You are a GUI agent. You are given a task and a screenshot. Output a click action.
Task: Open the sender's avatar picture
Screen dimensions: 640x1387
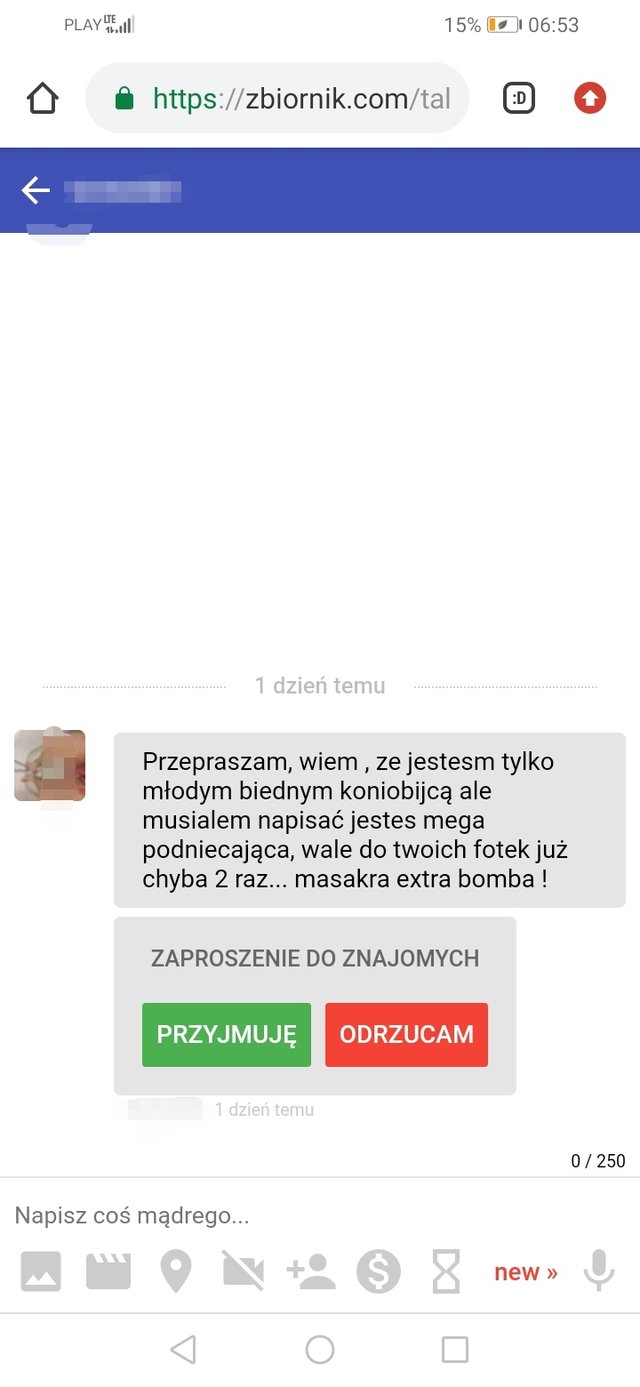point(49,765)
